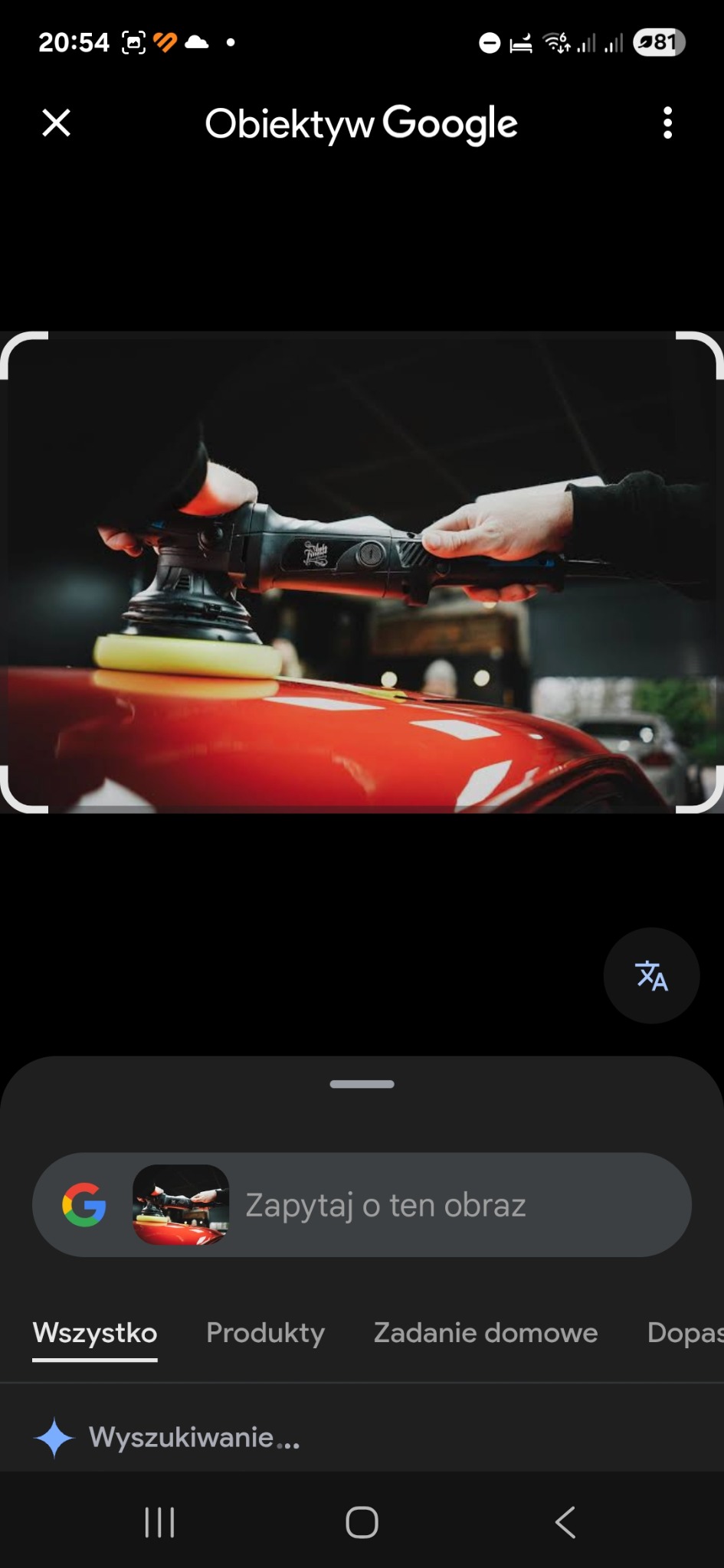
Task: Select the Wszystko tab
Action: click(x=95, y=1333)
